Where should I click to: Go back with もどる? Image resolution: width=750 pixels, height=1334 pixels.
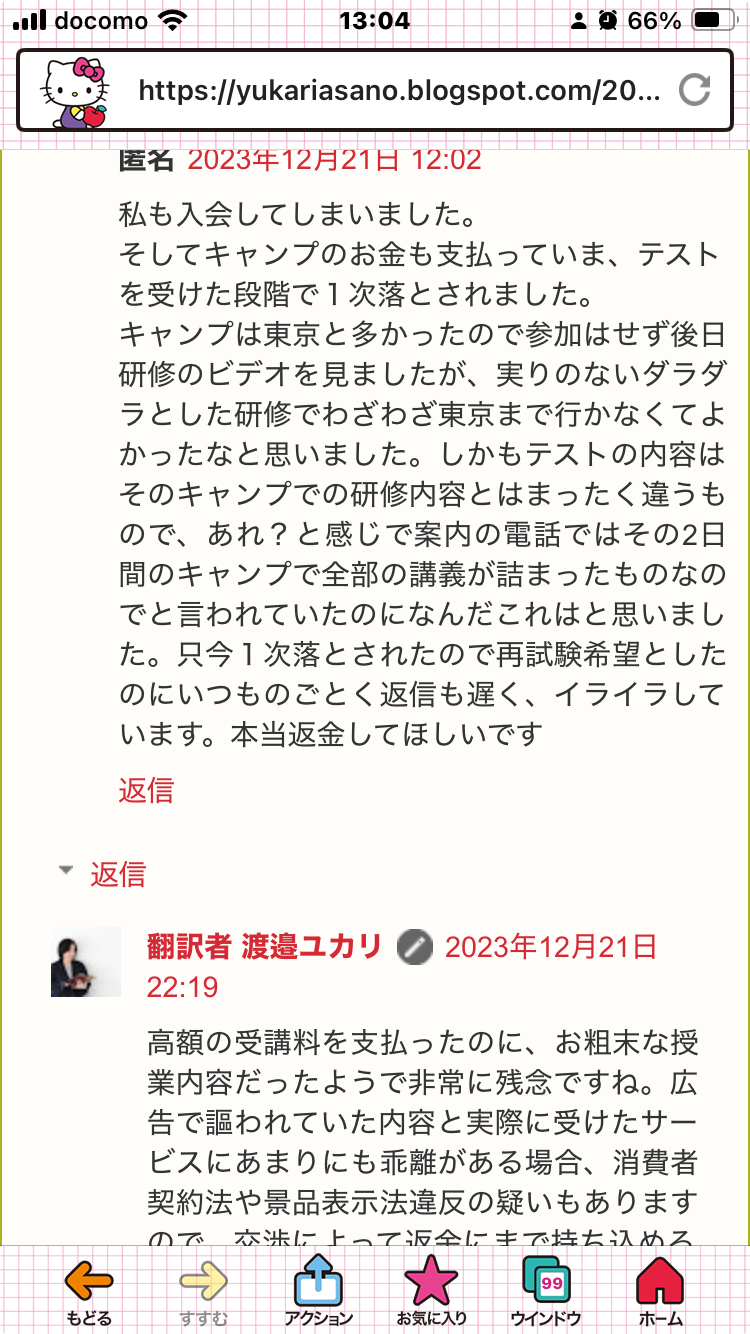click(89, 1291)
